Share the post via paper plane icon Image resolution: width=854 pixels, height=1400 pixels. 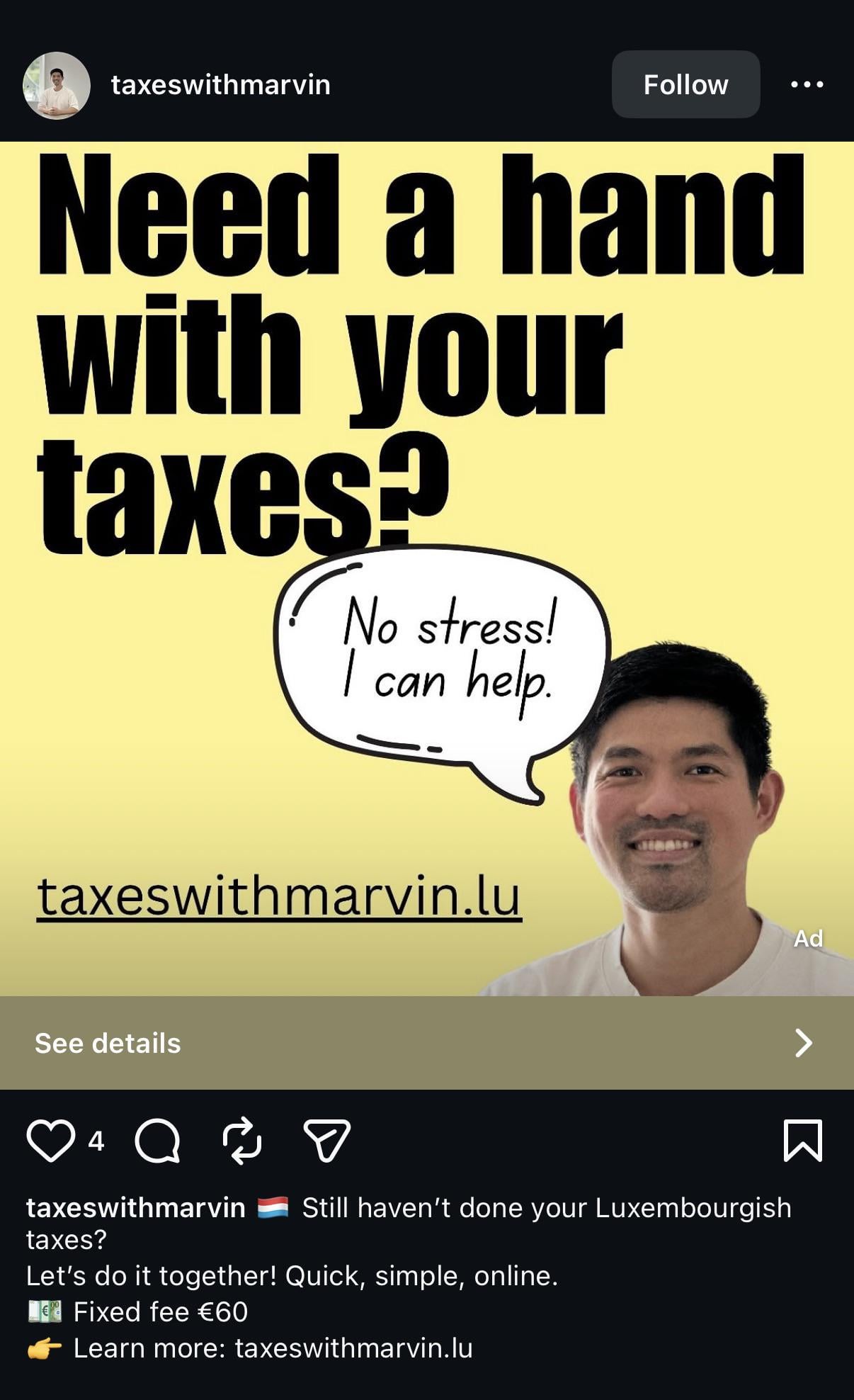point(326,1141)
